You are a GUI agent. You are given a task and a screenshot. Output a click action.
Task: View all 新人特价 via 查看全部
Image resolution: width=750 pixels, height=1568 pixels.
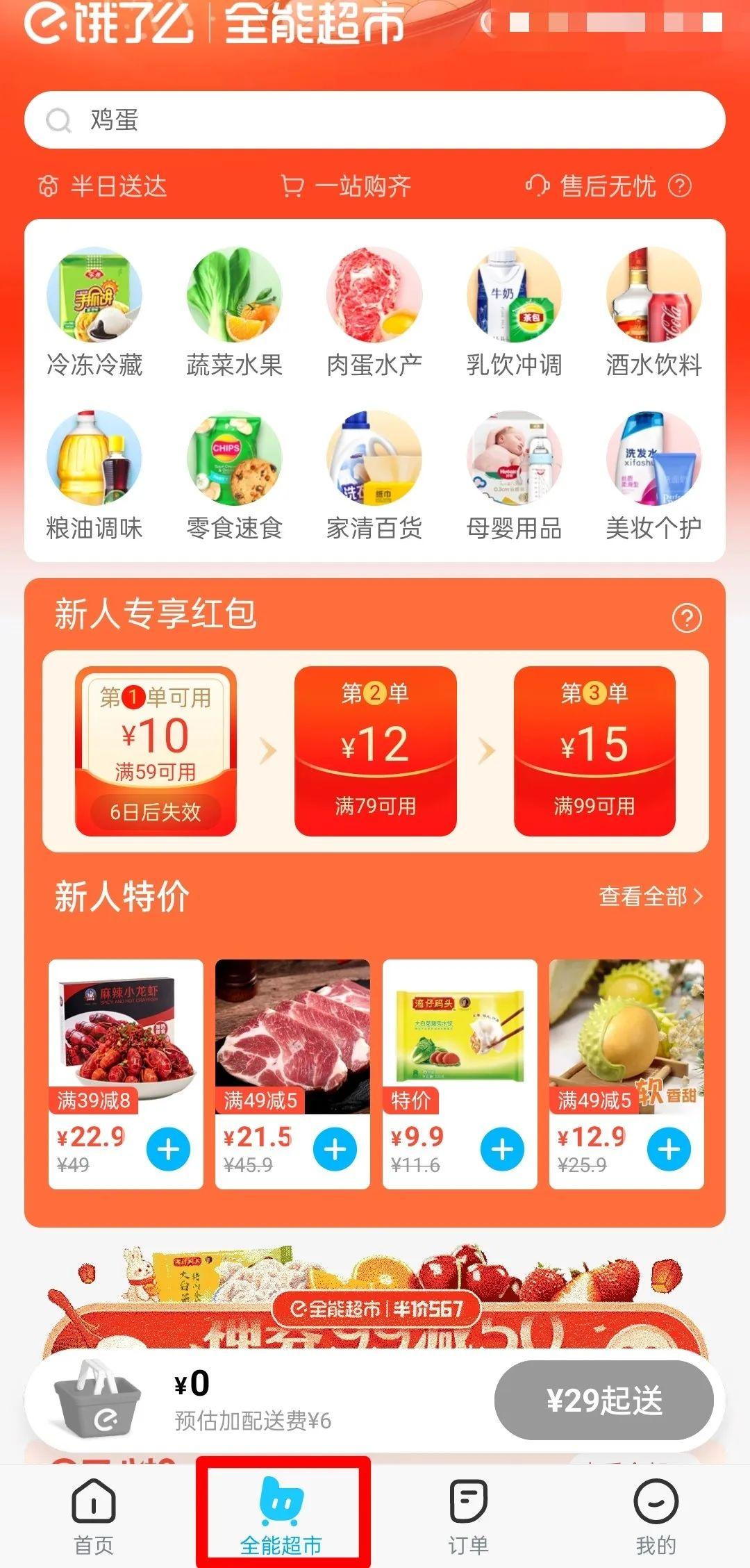point(651,896)
